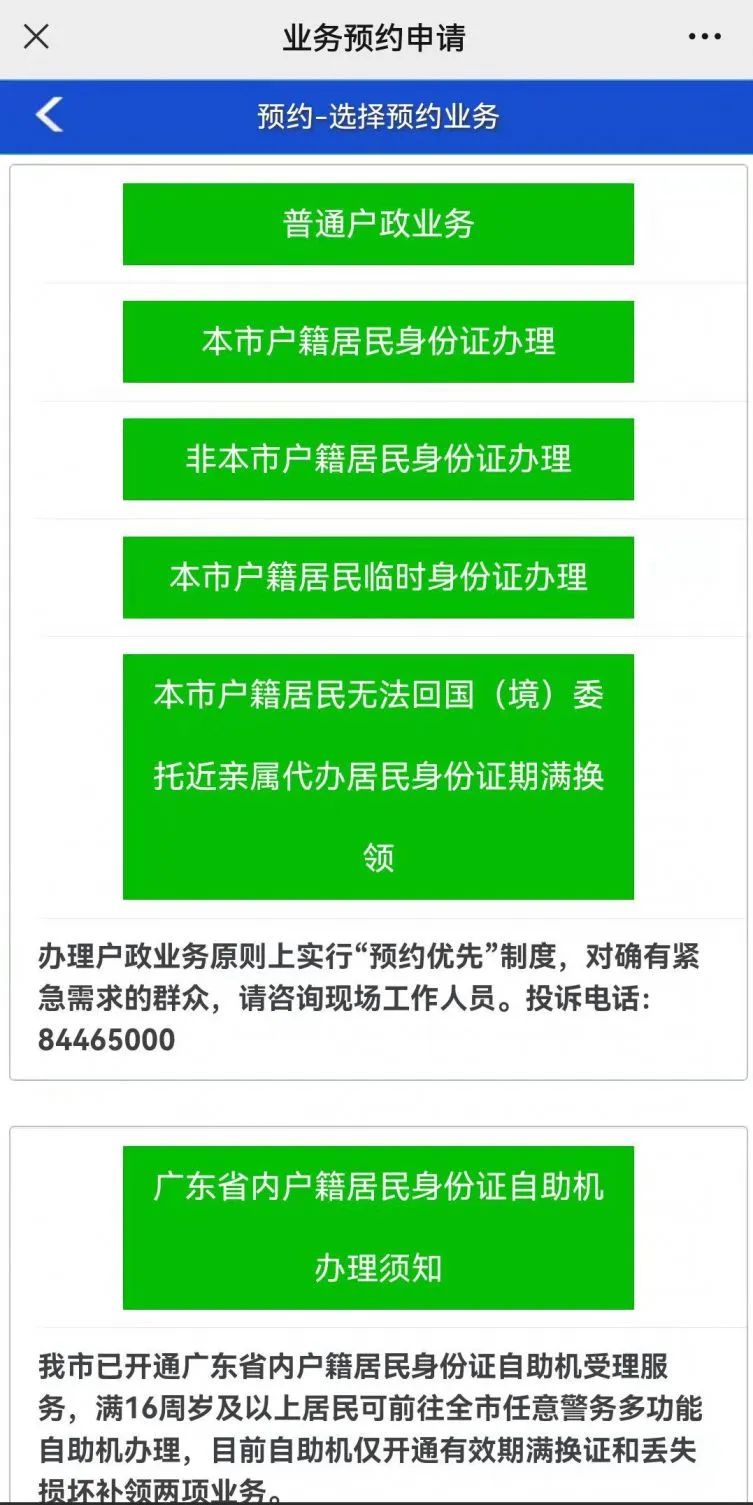Go back using the blue header arrow

(49, 115)
